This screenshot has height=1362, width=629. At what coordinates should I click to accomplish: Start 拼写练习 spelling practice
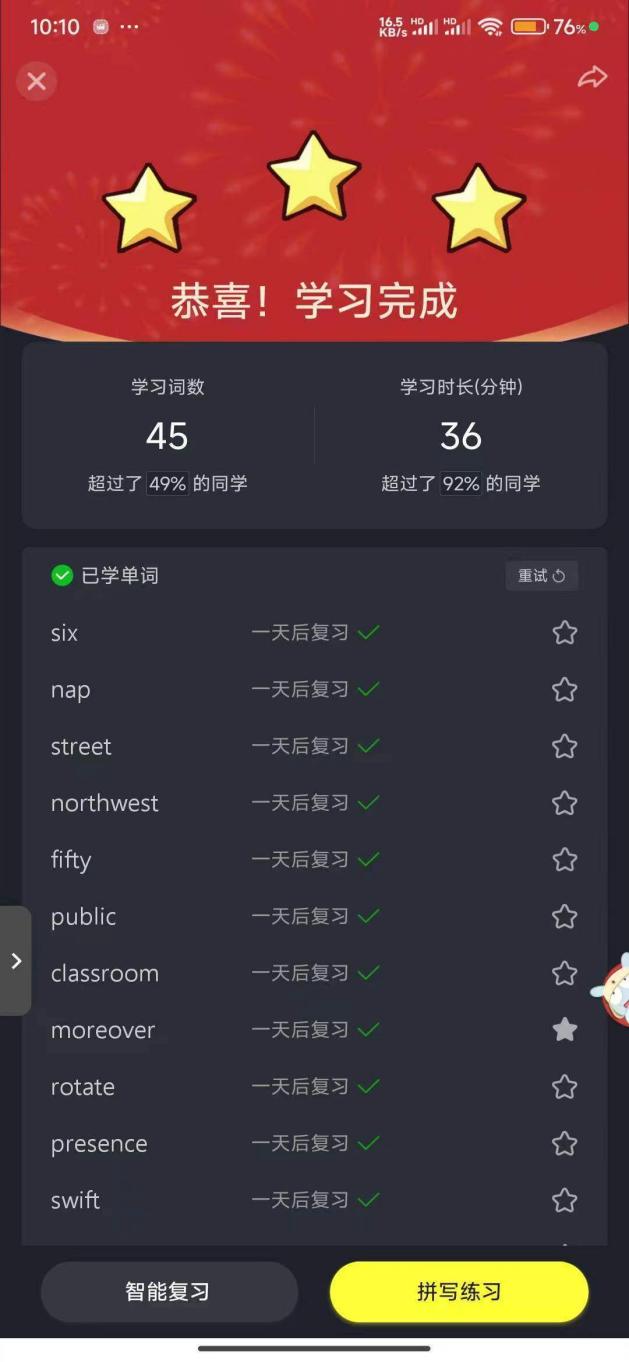pyautogui.click(x=459, y=1291)
